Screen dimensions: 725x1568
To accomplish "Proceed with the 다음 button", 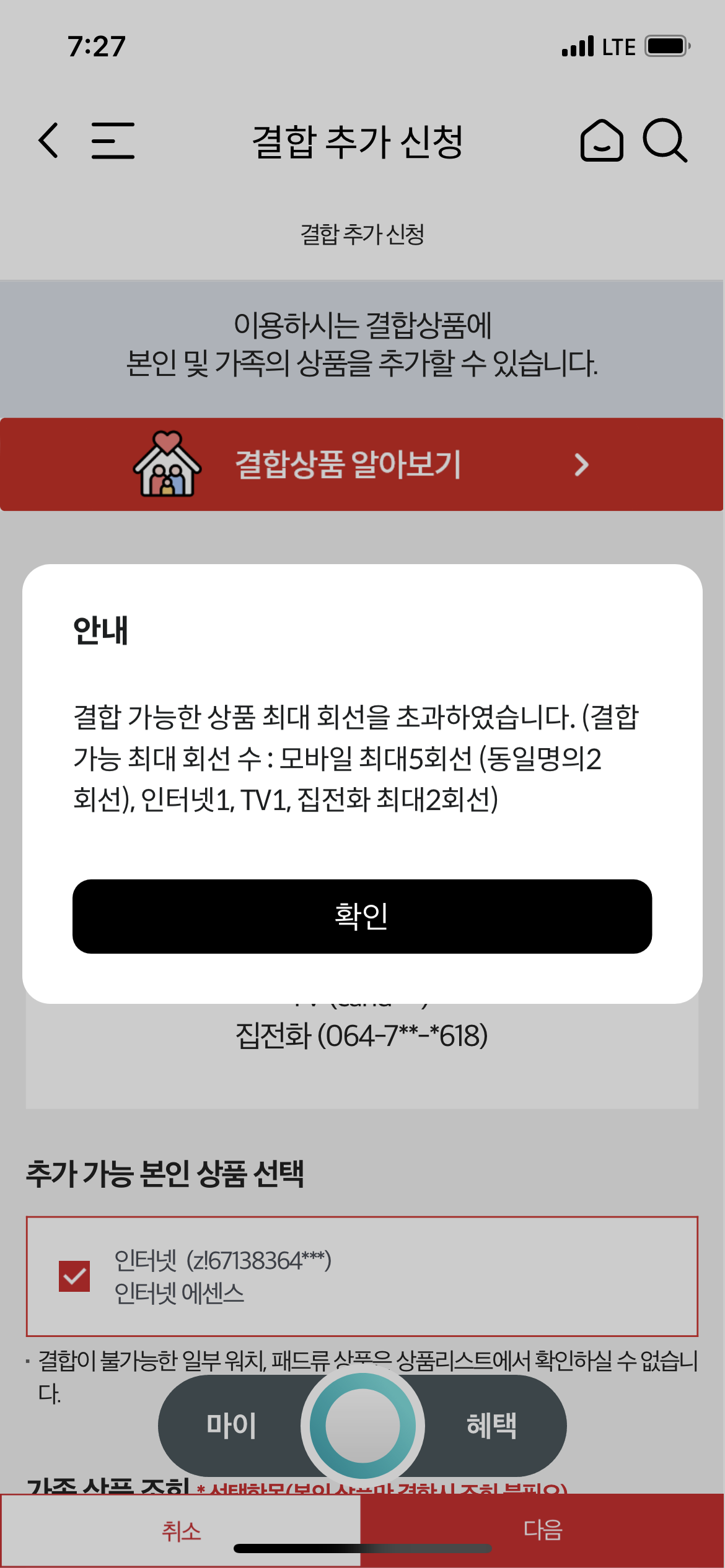I will 543,1530.
